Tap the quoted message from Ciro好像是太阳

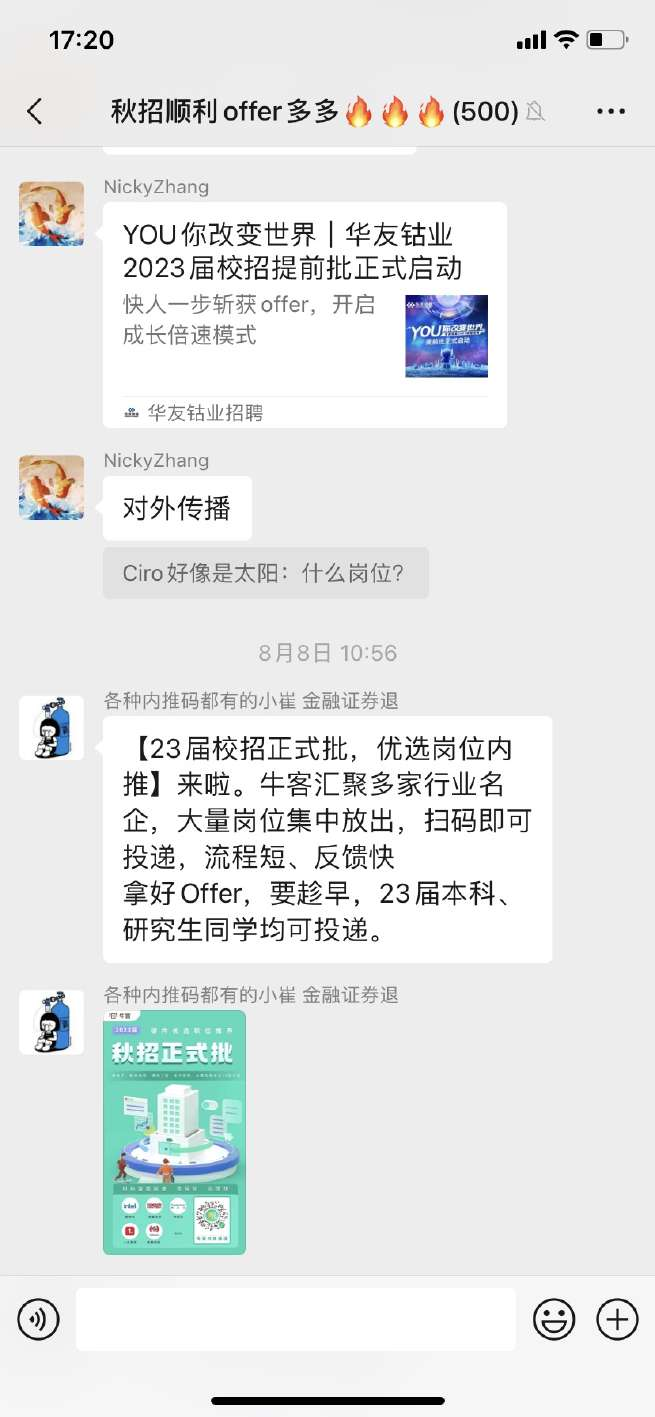(265, 573)
